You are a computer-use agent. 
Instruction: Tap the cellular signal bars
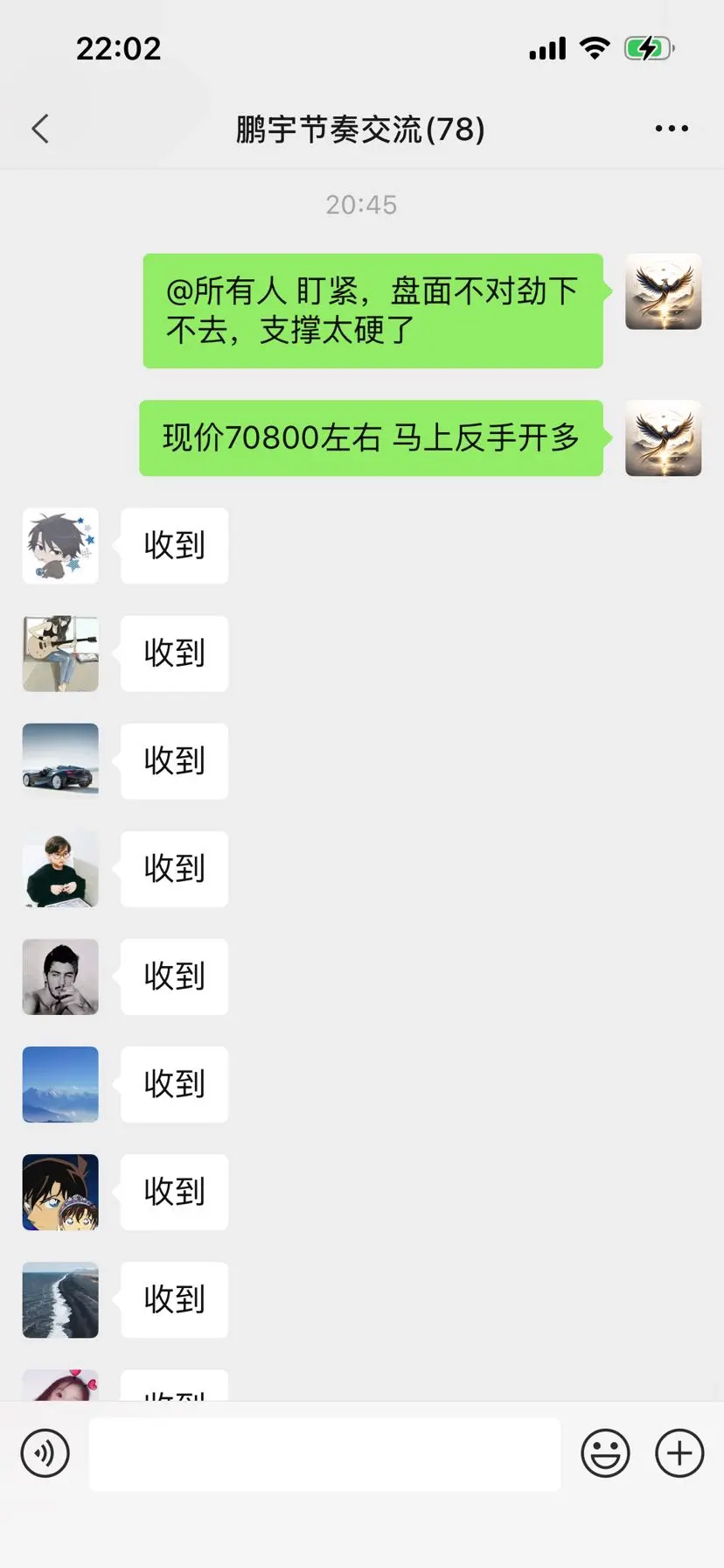point(546,48)
